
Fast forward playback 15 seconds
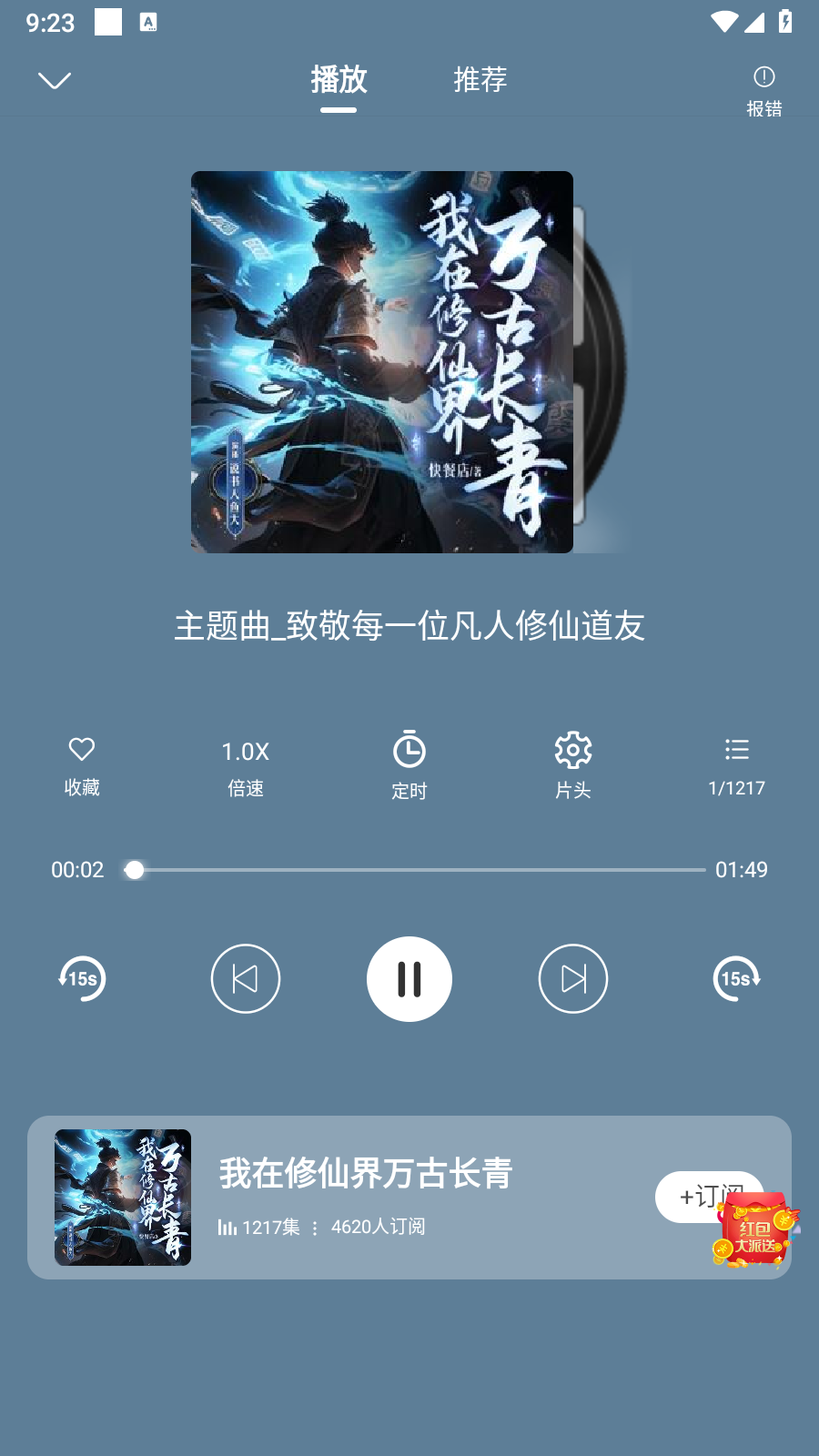(x=735, y=978)
